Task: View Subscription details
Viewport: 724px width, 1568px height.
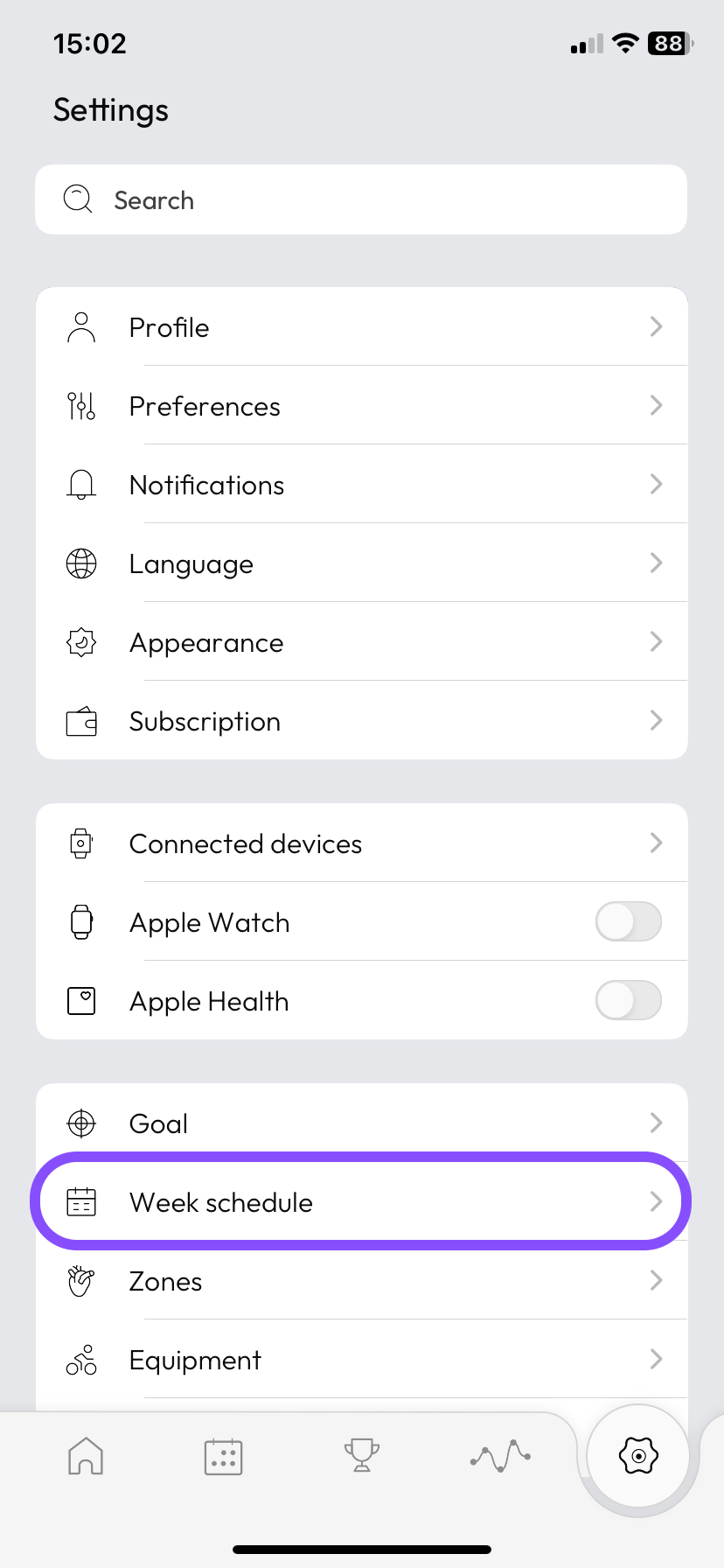Action: 360,721
